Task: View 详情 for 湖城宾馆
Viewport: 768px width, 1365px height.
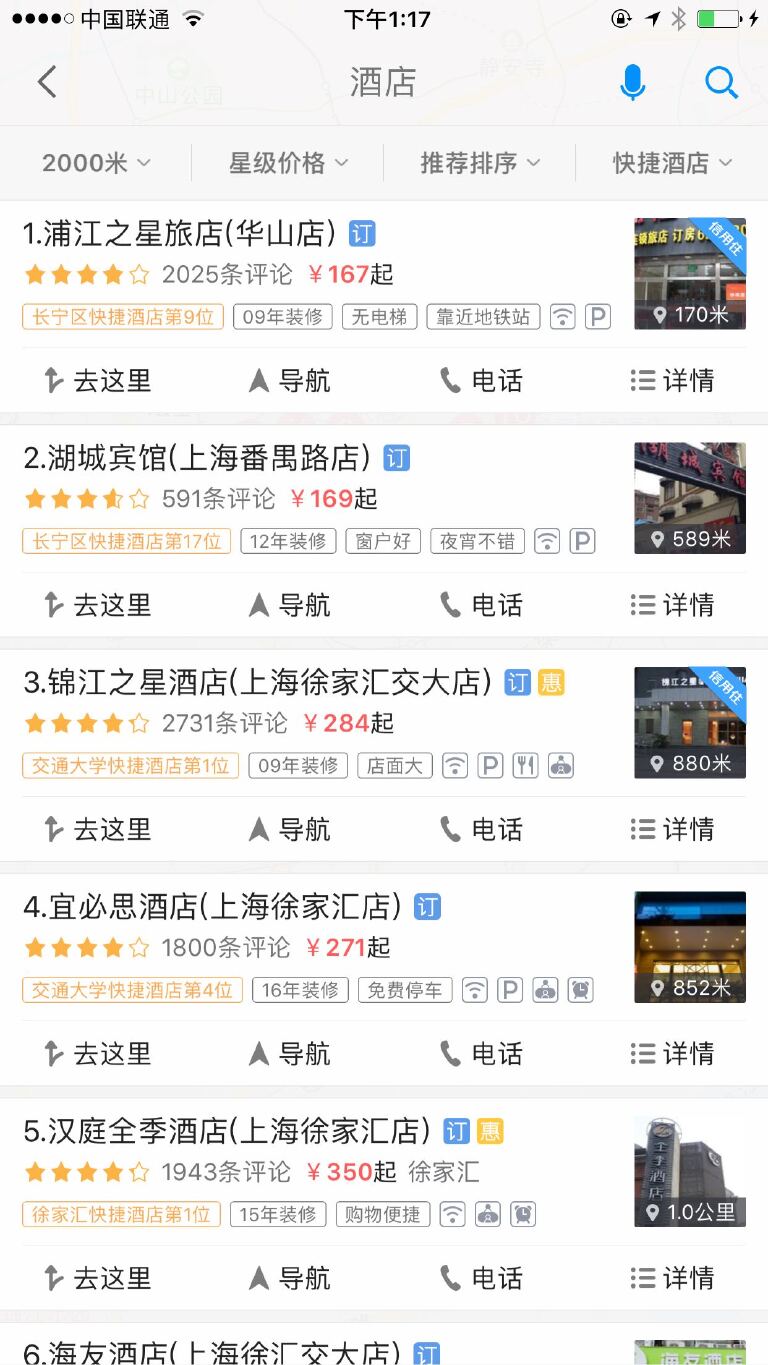Action: click(x=672, y=605)
